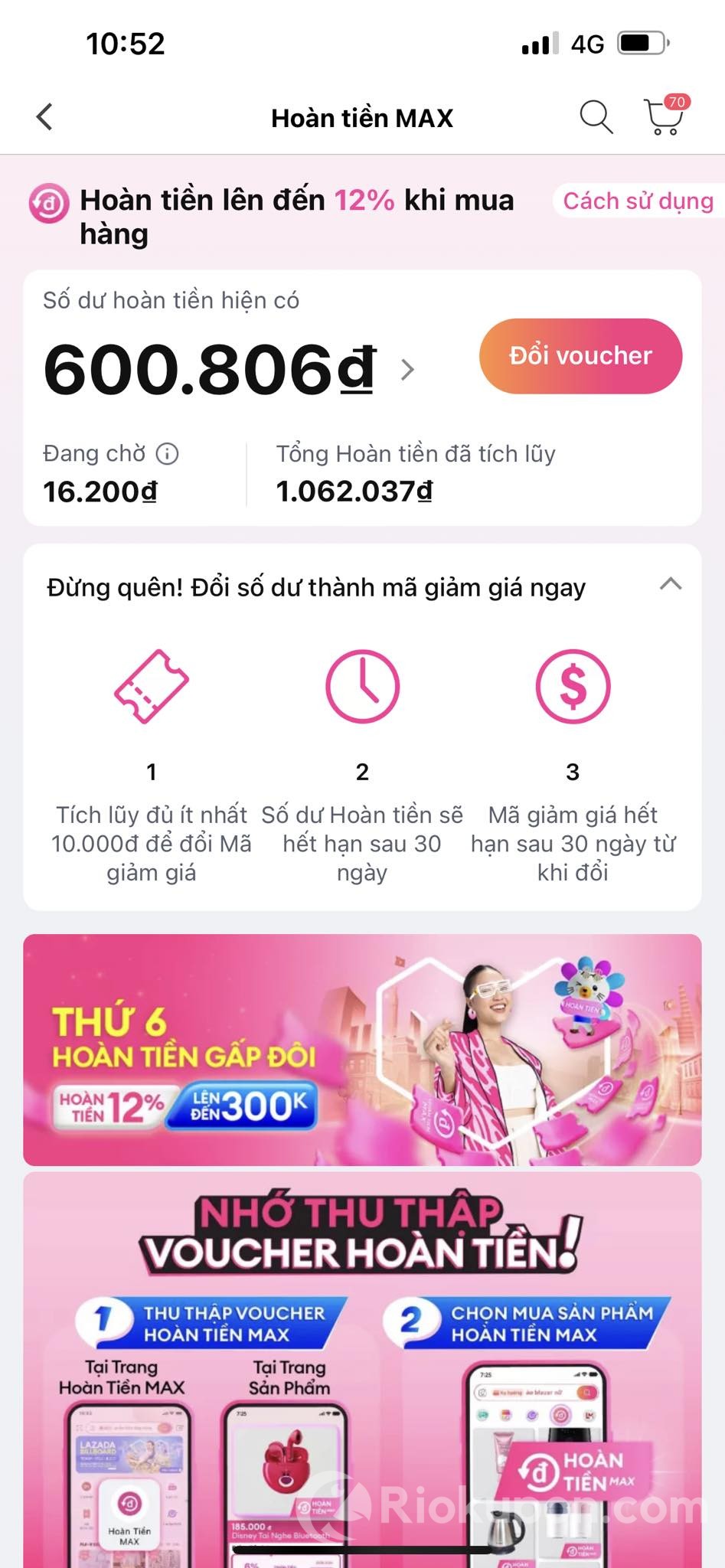Collapse the Đừng quên section
The width and height of the screenshot is (725, 1568).
[670, 585]
